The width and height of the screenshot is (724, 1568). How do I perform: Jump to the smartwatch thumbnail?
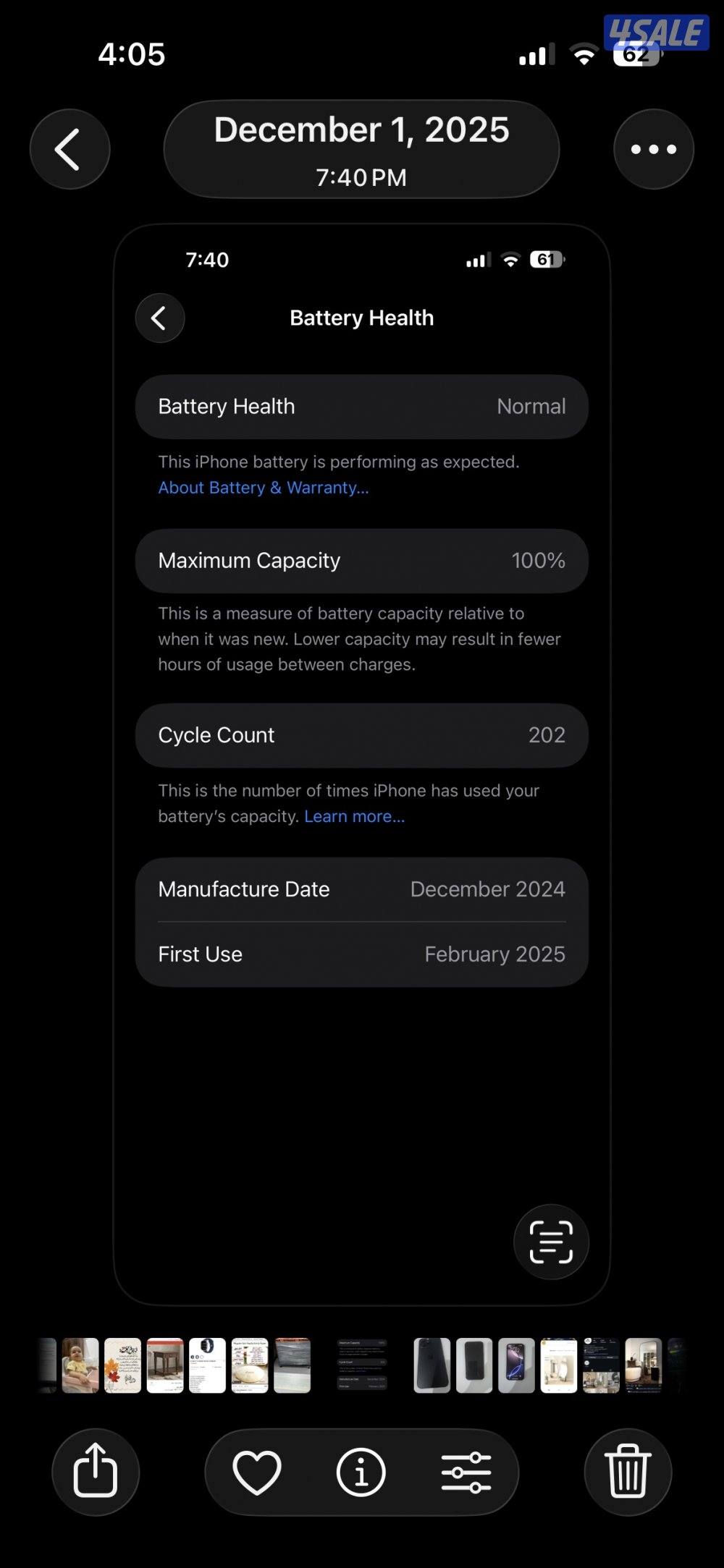[x=207, y=1365]
